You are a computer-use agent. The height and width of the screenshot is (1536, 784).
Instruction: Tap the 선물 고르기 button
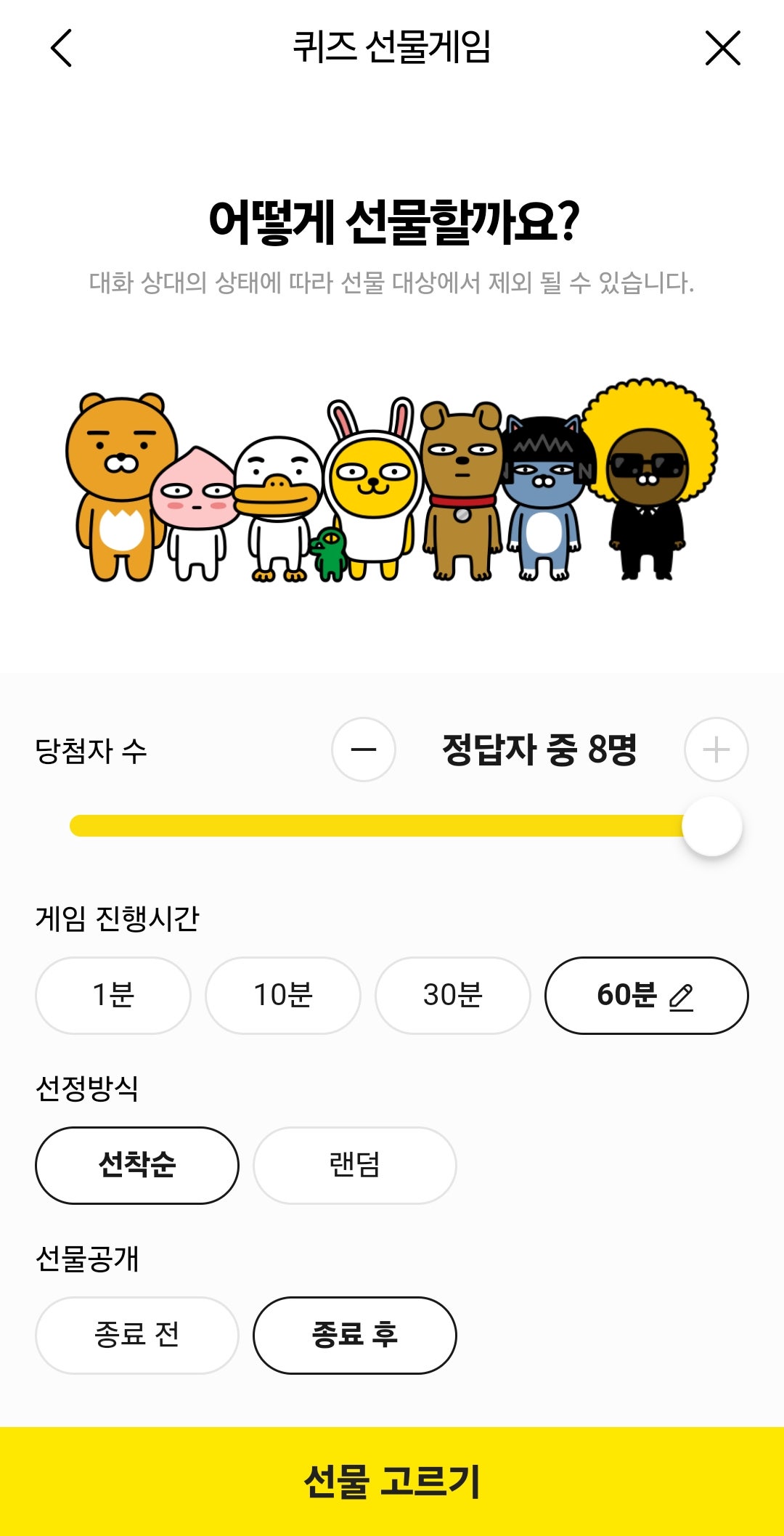392,1482
